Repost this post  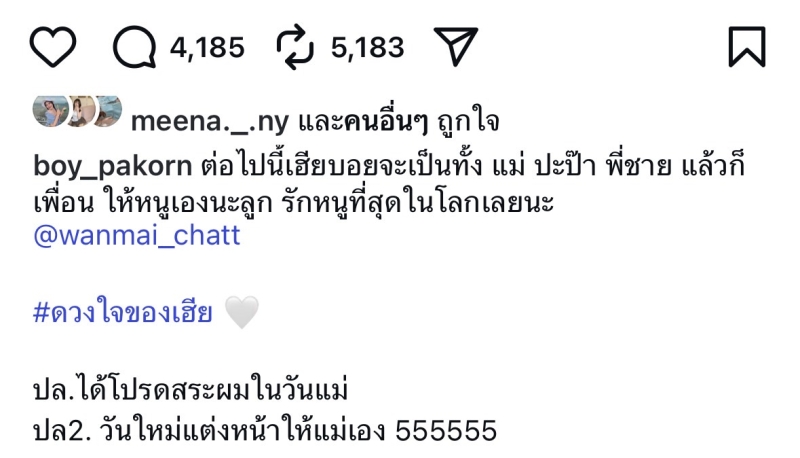click(x=294, y=47)
